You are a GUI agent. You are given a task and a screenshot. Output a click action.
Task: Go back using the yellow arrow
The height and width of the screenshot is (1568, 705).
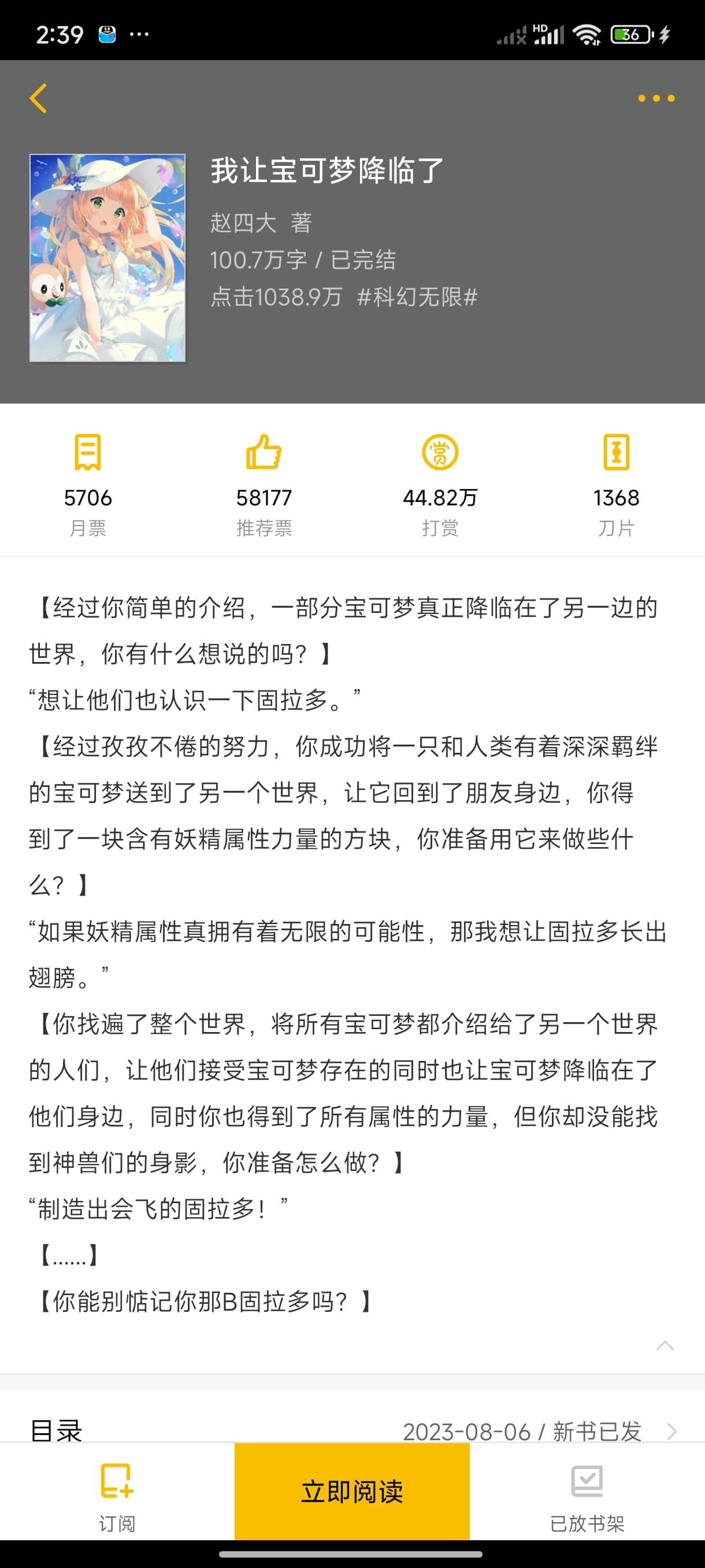38,98
